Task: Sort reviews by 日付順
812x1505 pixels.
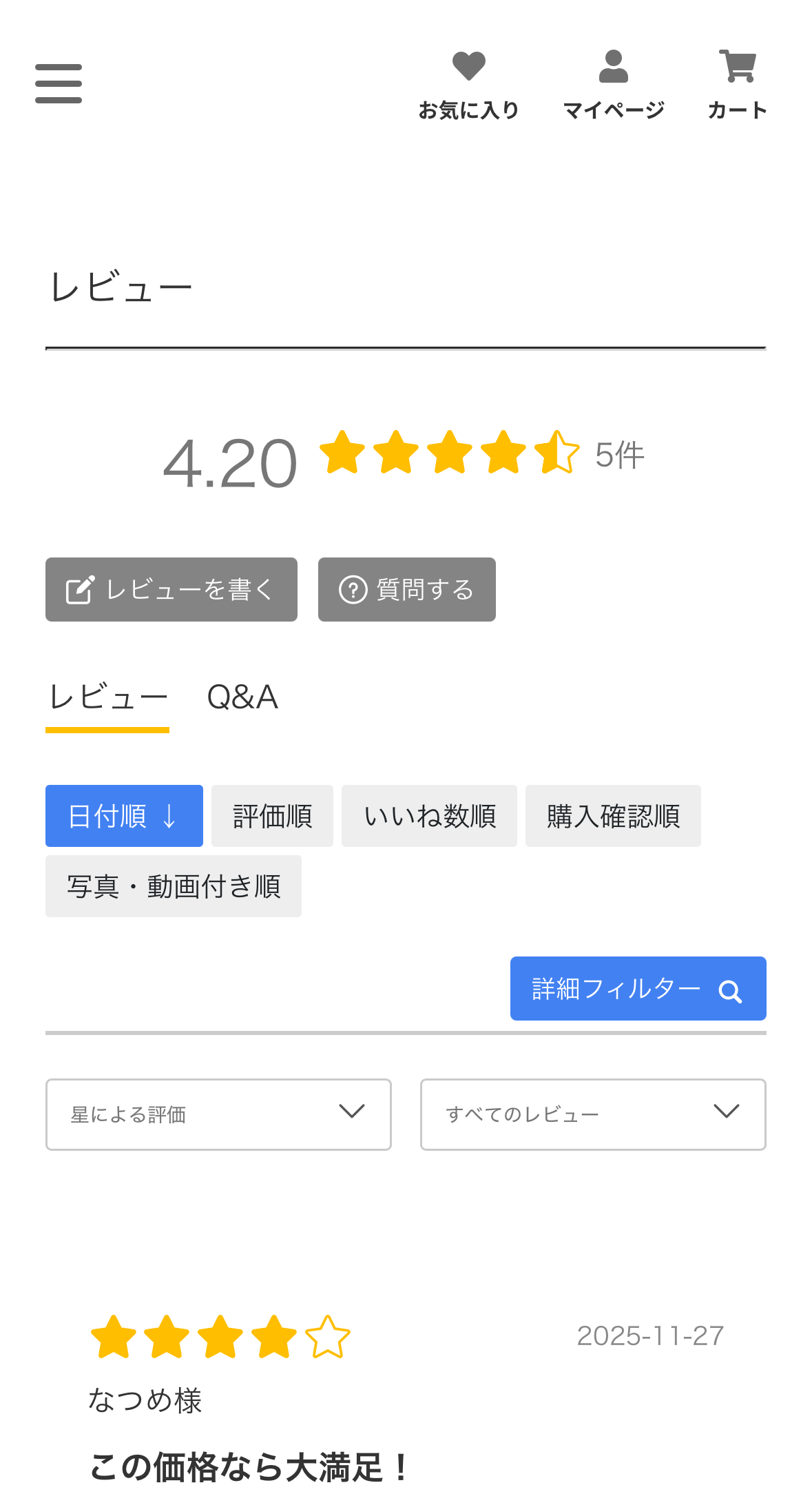Action: 124,816
